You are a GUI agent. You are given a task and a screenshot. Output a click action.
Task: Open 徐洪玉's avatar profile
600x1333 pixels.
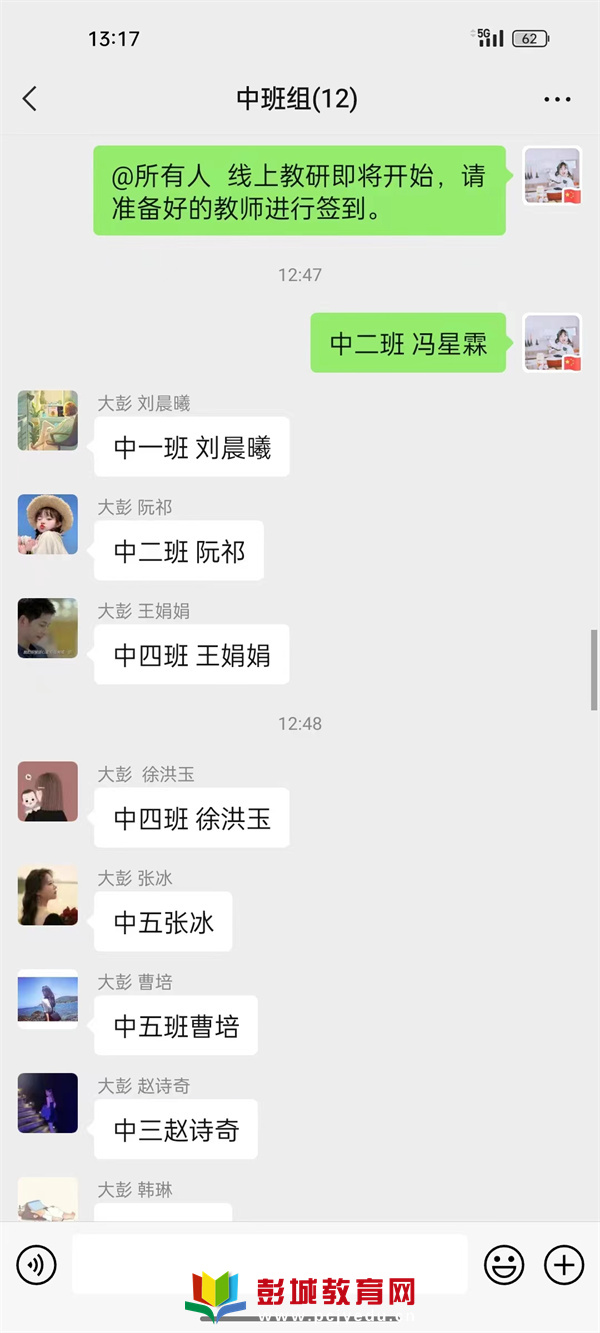point(48,792)
